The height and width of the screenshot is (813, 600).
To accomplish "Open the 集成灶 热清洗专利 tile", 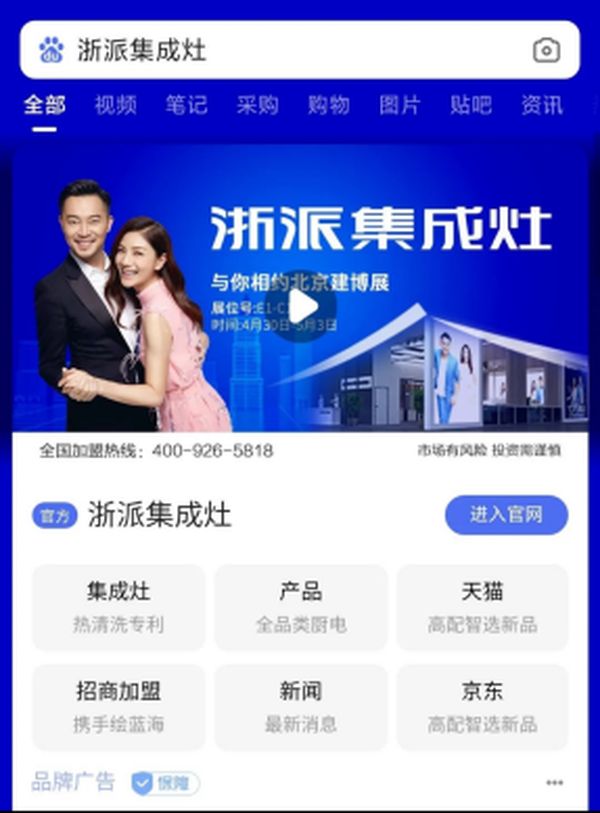I will click(x=118, y=607).
